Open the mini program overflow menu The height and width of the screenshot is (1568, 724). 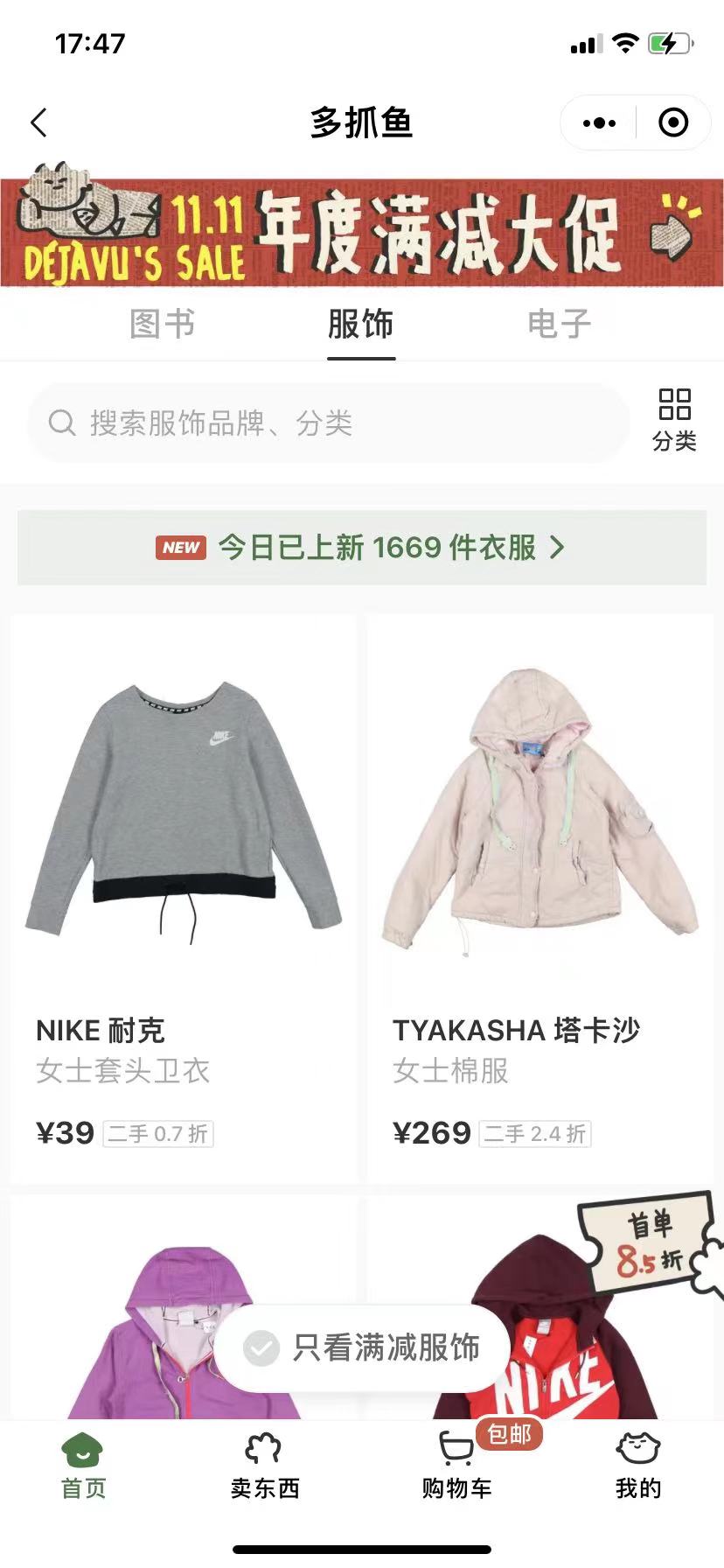click(x=599, y=122)
